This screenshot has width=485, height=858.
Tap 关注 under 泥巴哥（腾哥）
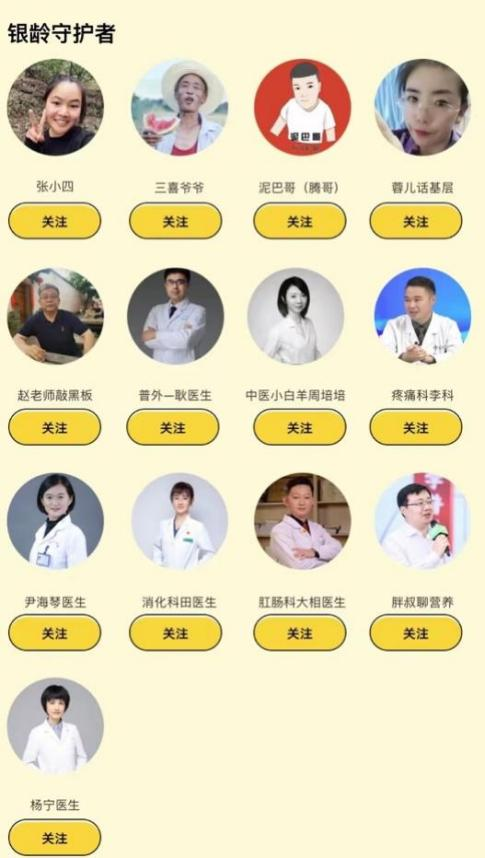(x=300, y=221)
